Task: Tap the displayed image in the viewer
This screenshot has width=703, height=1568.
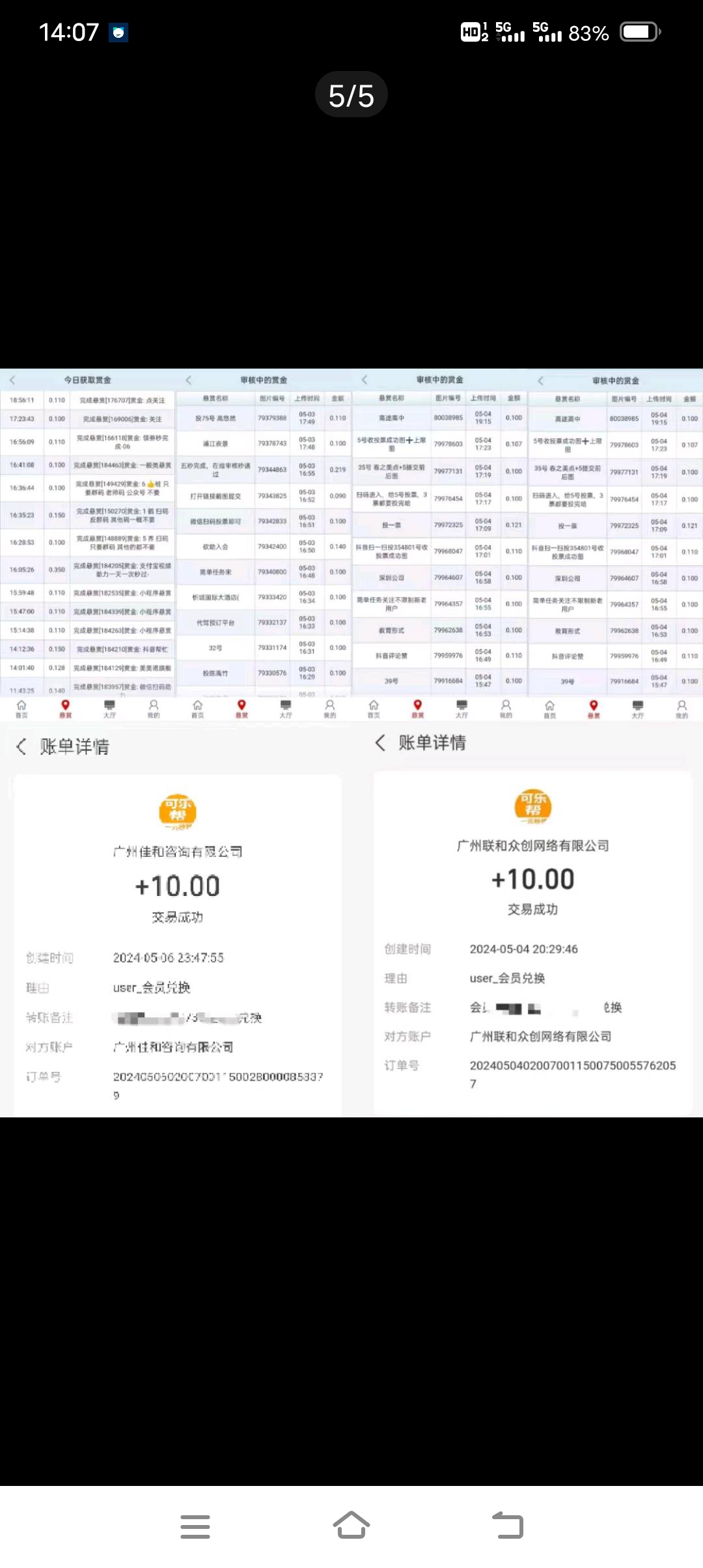Action: tap(351, 743)
